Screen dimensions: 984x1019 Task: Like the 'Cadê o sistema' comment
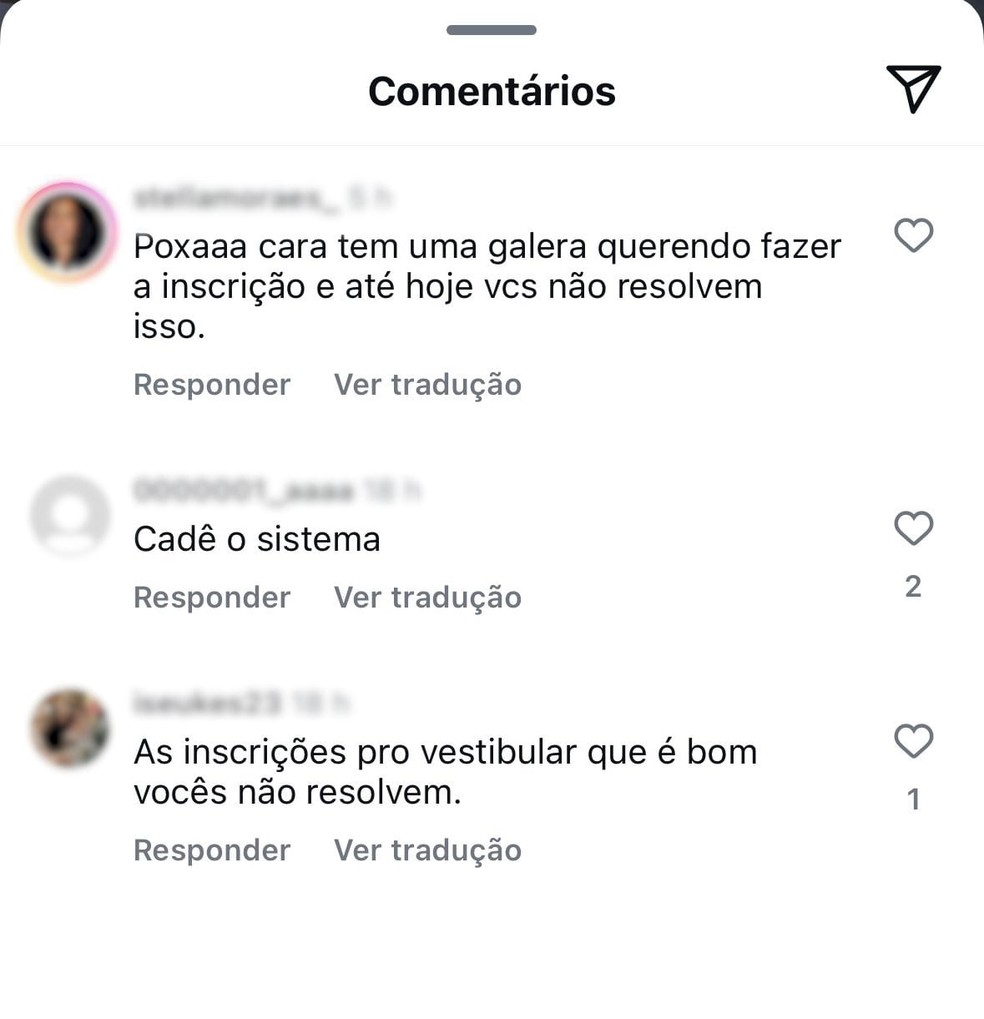coord(912,528)
